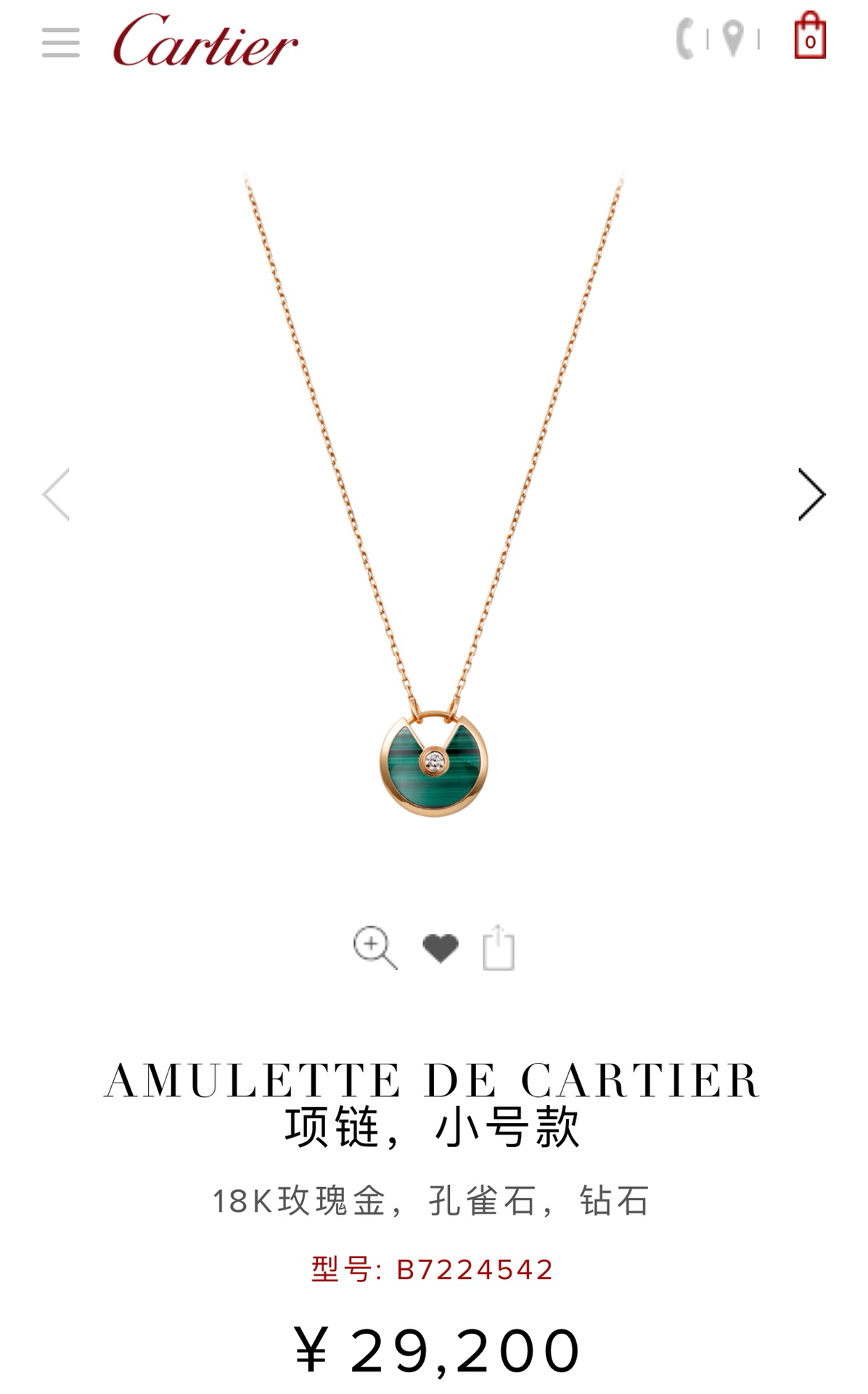Share this necklace

[499, 948]
